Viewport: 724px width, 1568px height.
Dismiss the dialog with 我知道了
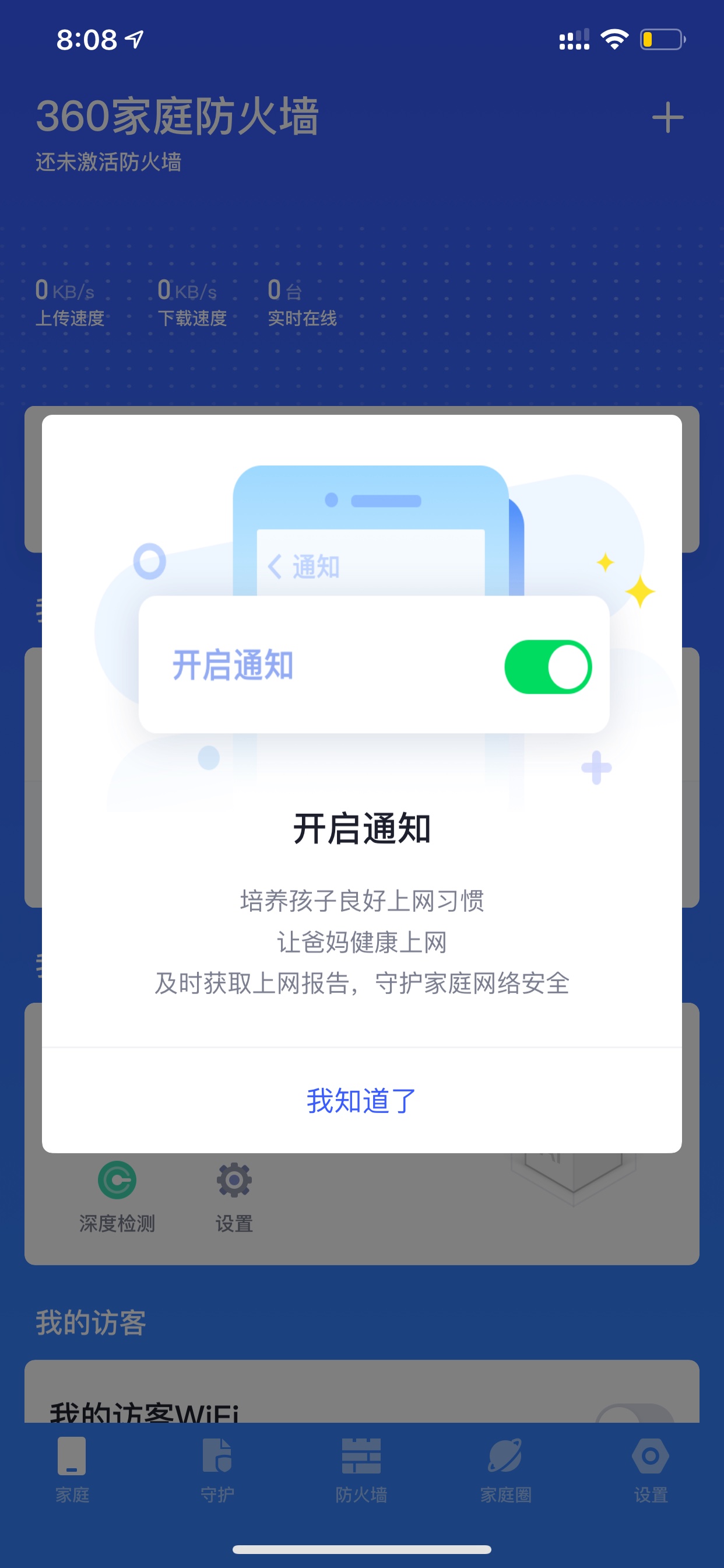(x=361, y=1101)
